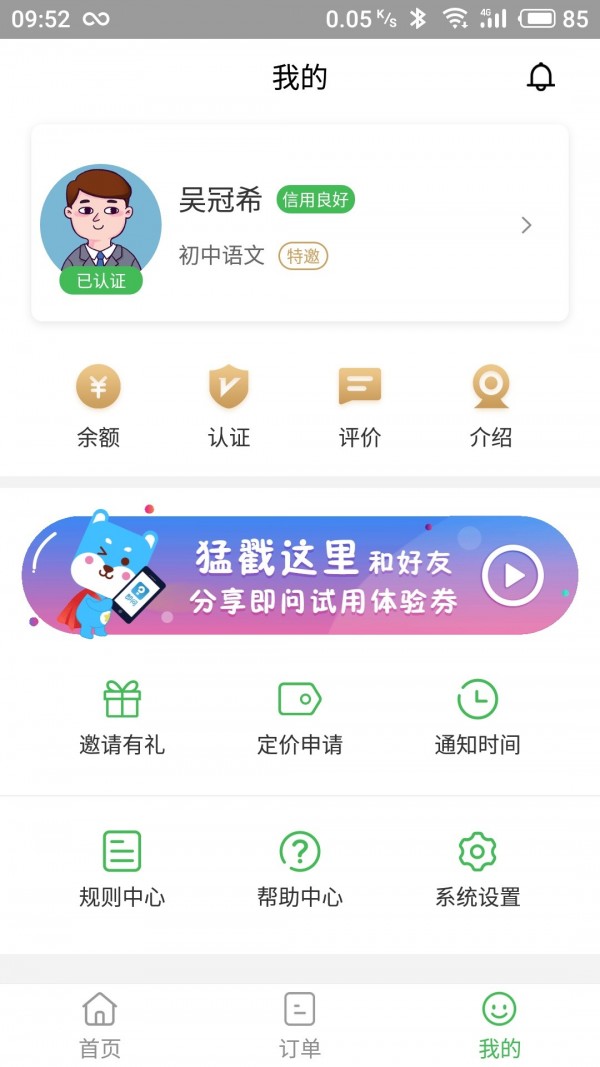This screenshot has width=600, height=1067.
Task: Open 认证 verification page
Action: [x=228, y=406]
